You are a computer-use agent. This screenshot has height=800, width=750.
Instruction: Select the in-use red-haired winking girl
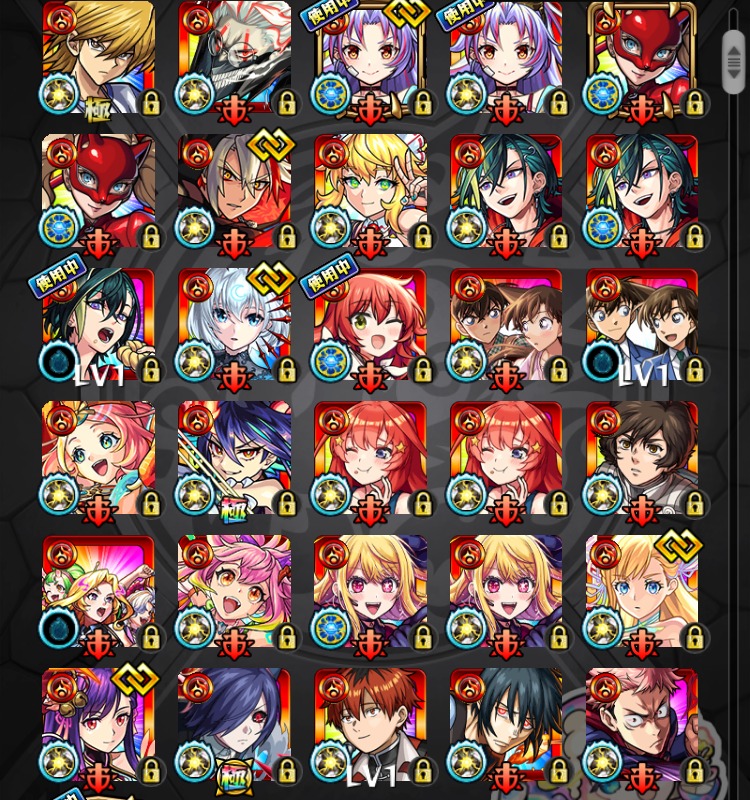tap(370, 326)
